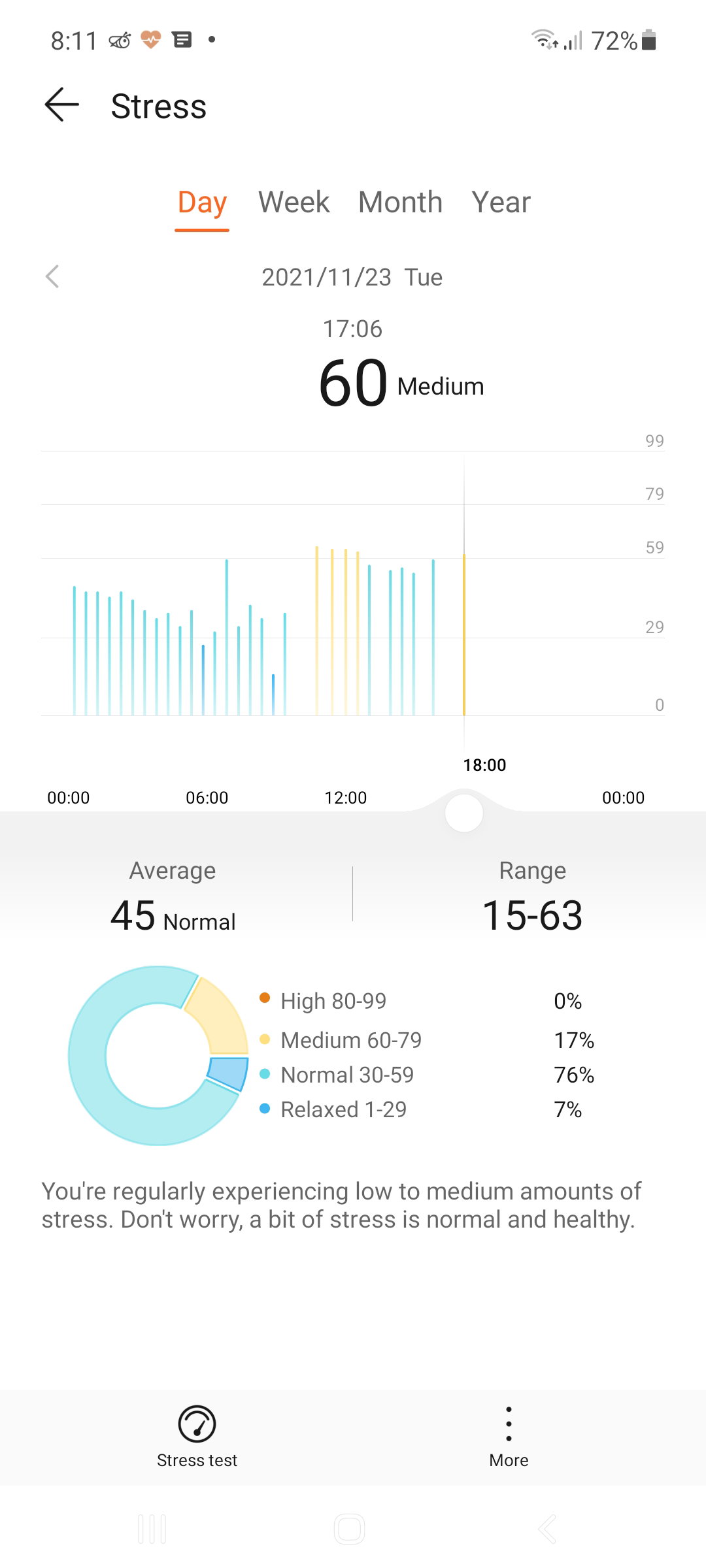
Task: Open the system recent apps view
Action: pyautogui.click(x=152, y=1529)
